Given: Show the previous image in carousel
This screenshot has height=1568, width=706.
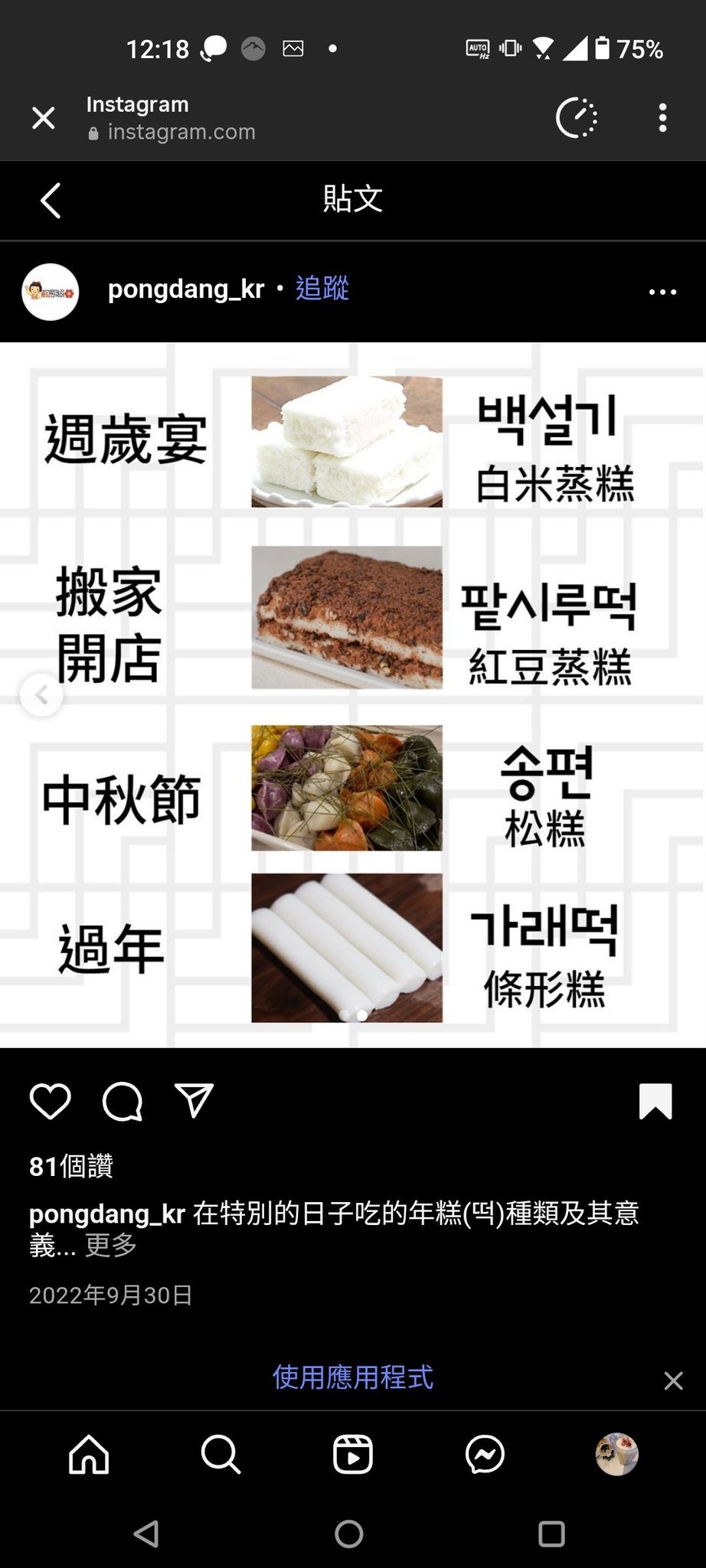Looking at the screenshot, I should click(41, 695).
